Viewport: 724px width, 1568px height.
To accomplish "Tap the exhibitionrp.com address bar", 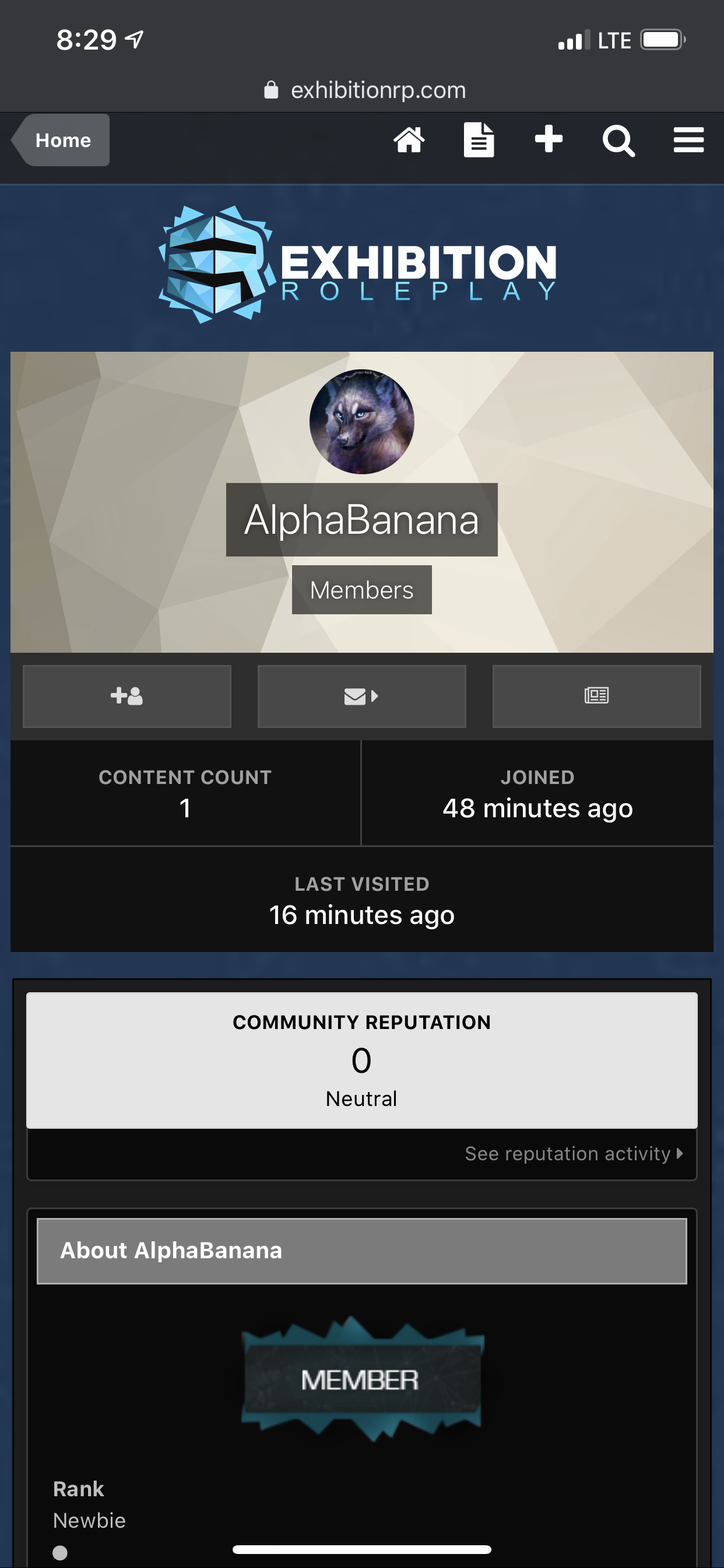I will pyautogui.click(x=365, y=90).
